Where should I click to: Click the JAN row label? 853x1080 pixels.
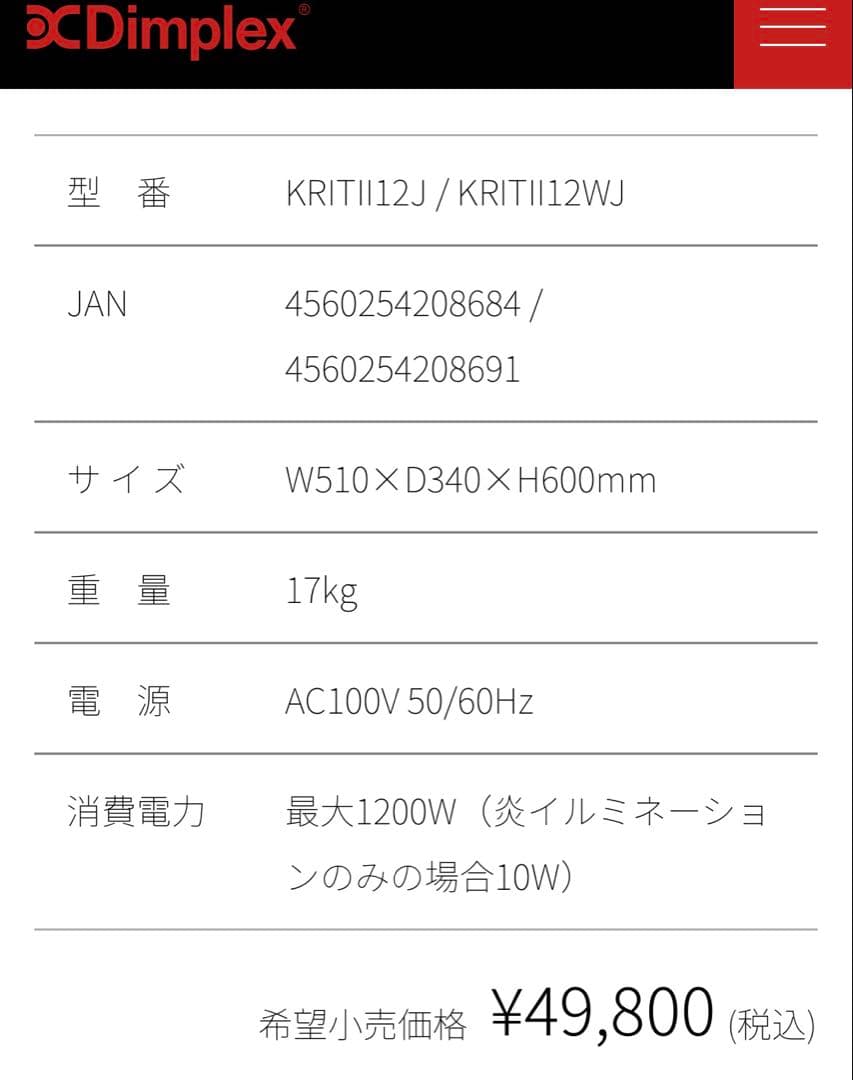[96, 304]
